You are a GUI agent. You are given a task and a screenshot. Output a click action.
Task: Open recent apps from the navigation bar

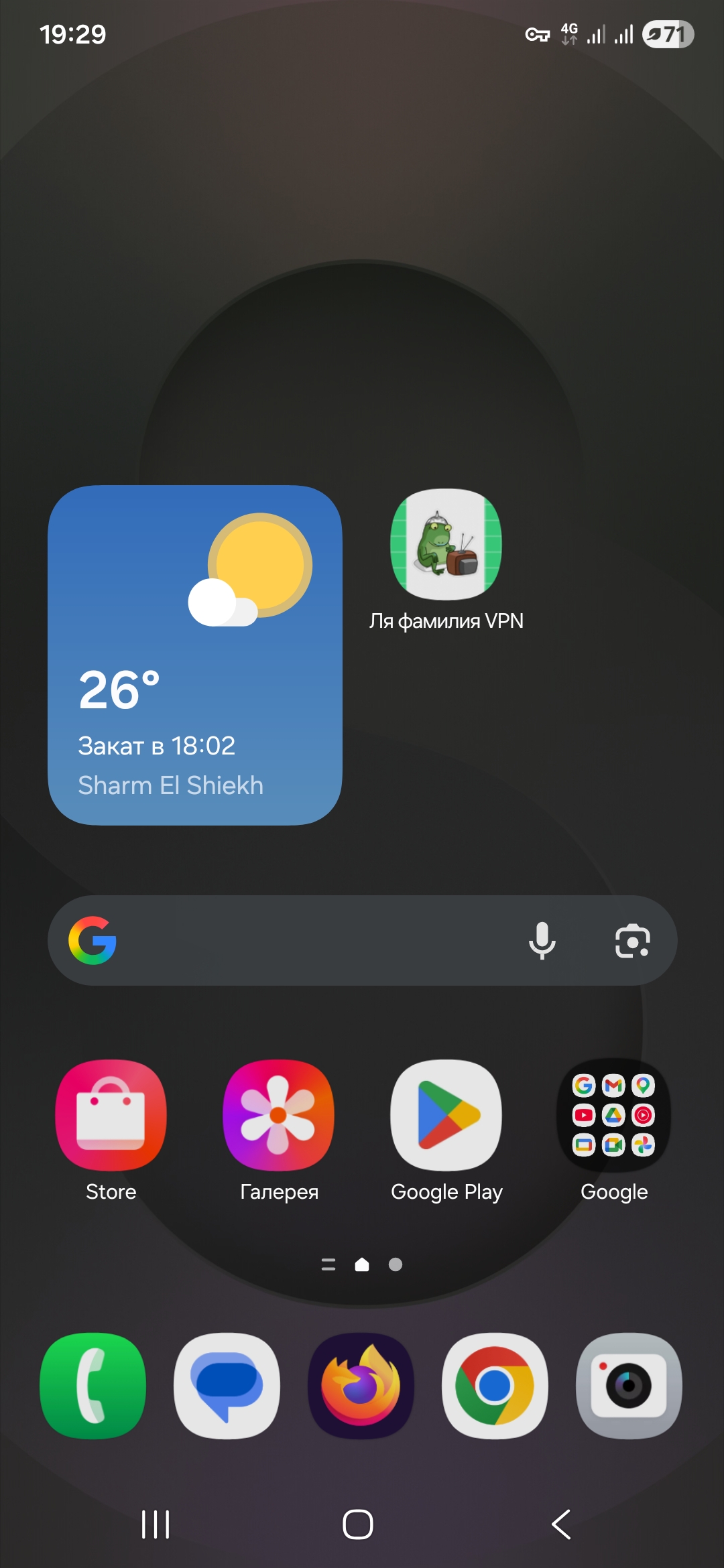pyautogui.click(x=156, y=1524)
